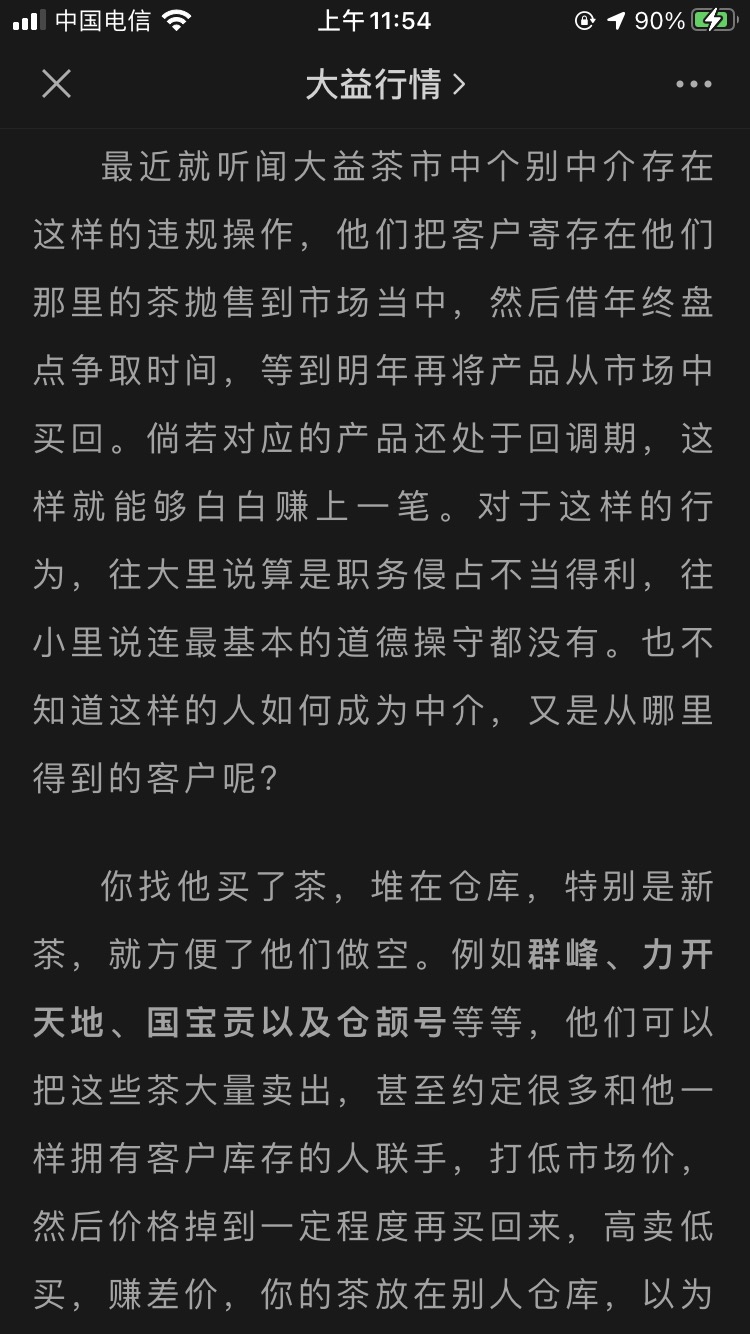Open the three-dot overflow menu
Screen dimensions: 750x1334
(x=693, y=85)
